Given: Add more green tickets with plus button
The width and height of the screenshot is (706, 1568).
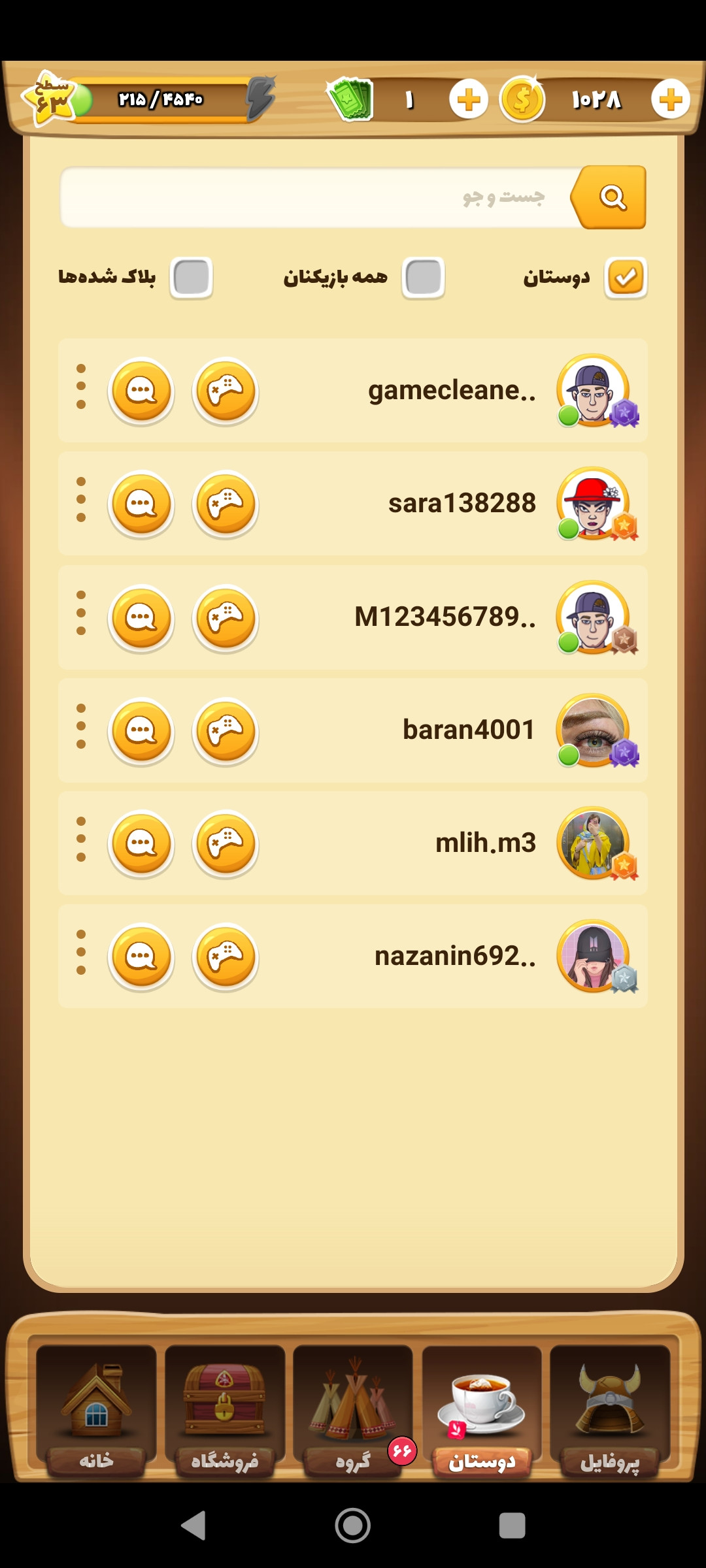Looking at the screenshot, I should (x=468, y=100).
